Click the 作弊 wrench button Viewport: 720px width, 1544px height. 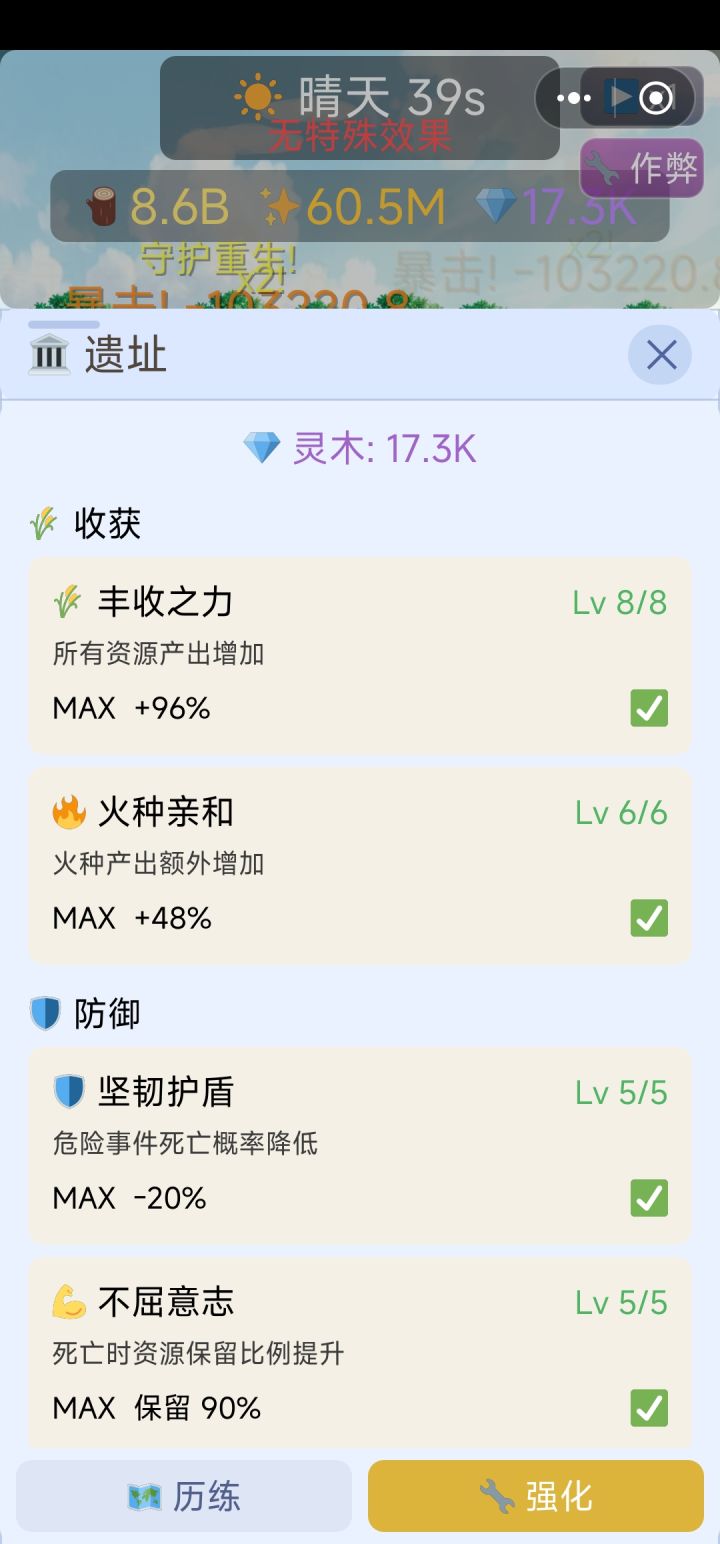click(x=640, y=169)
